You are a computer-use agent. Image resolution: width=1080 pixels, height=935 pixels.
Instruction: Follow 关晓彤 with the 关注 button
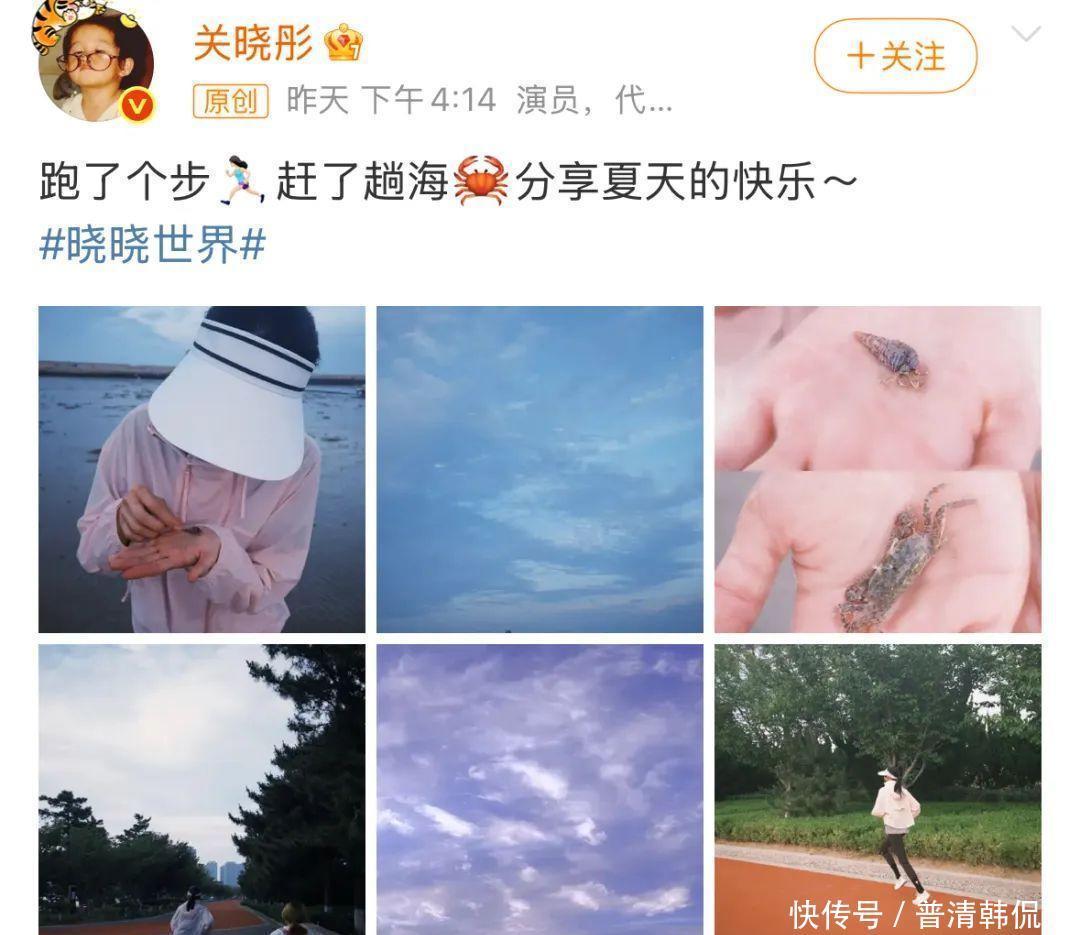point(895,56)
